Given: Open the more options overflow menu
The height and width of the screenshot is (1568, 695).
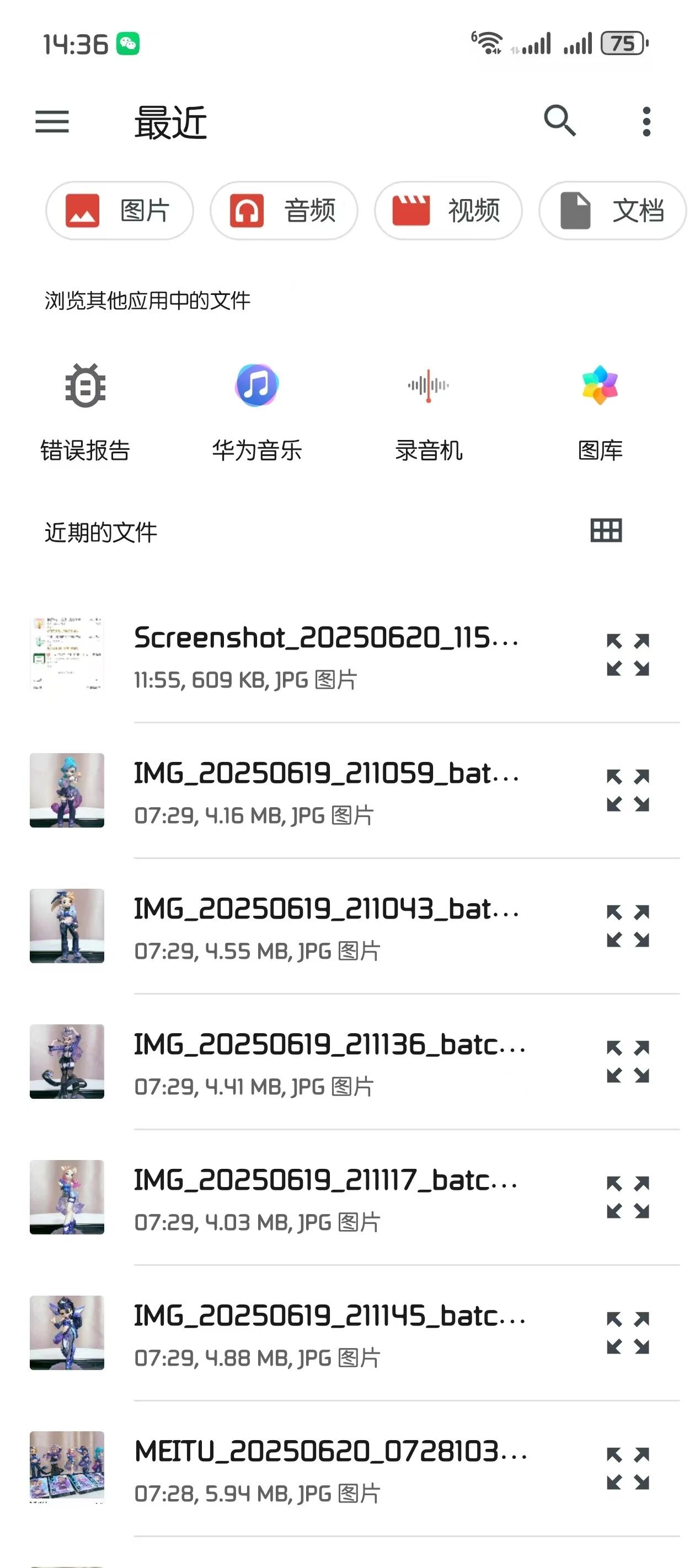Looking at the screenshot, I should click(x=646, y=122).
